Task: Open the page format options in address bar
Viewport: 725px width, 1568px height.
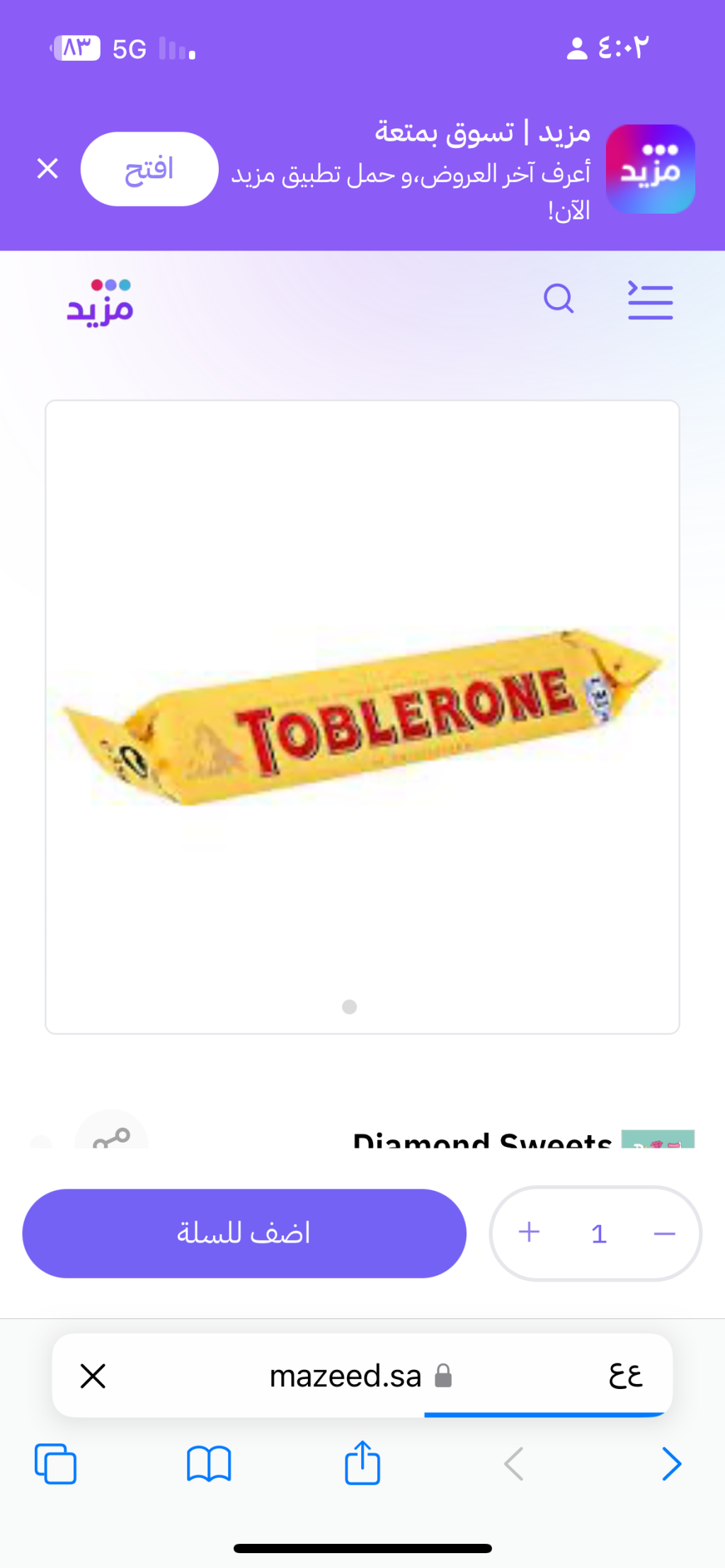Action: click(625, 1376)
